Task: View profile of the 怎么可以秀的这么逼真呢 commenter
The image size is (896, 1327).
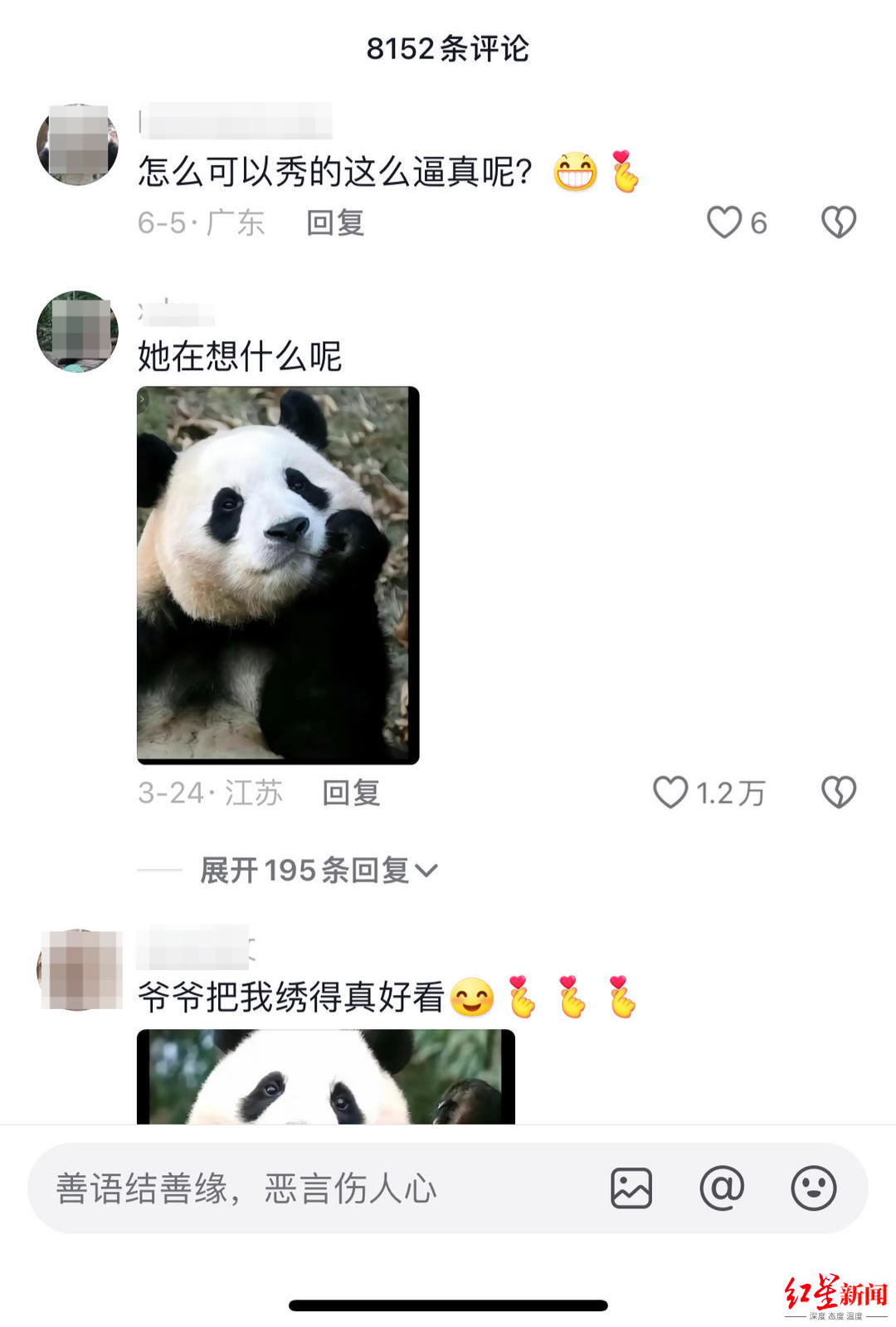Action: [78, 144]
